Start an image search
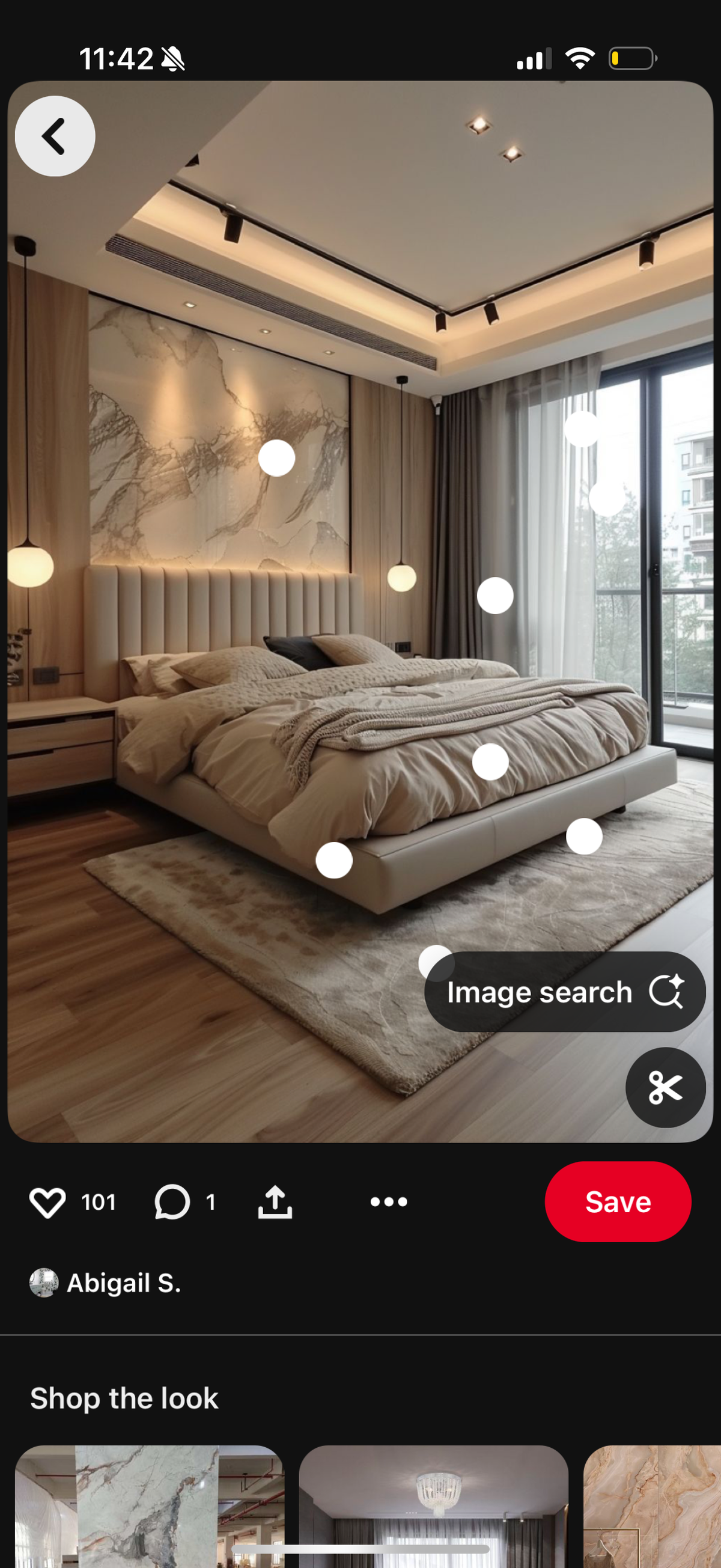This screenshot has height=1568, width=721. point(565,992)
